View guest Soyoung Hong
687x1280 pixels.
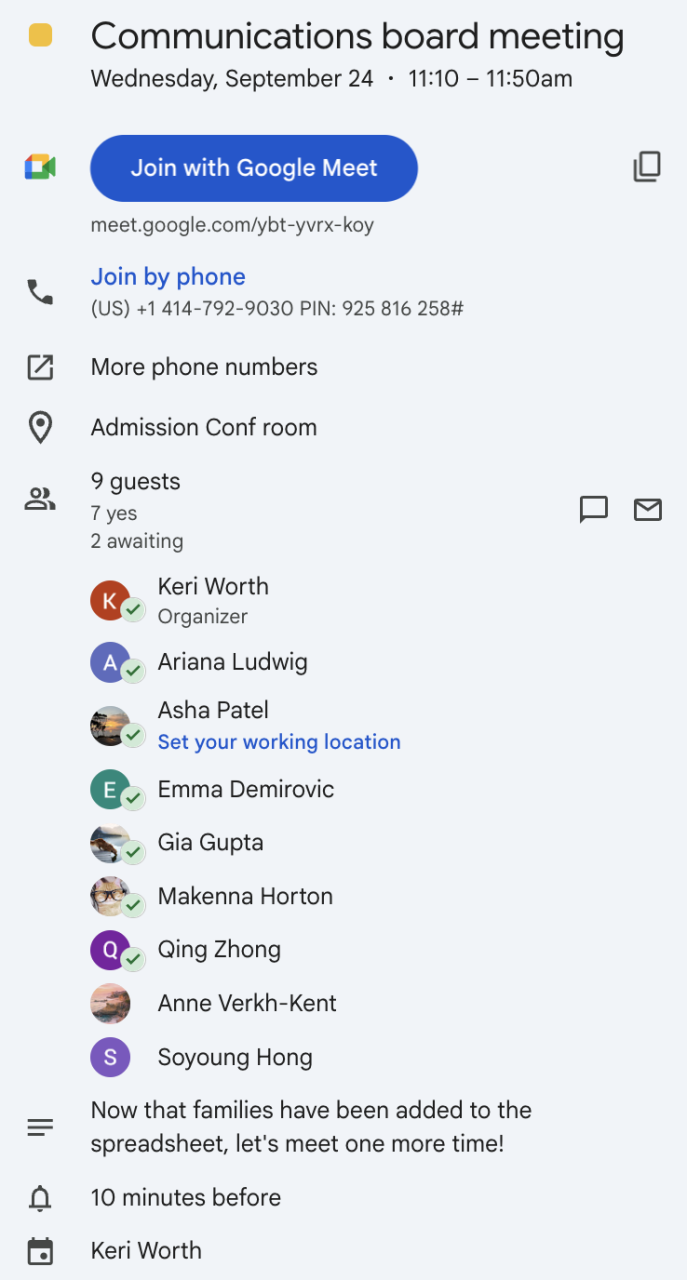pos(235,1057)
